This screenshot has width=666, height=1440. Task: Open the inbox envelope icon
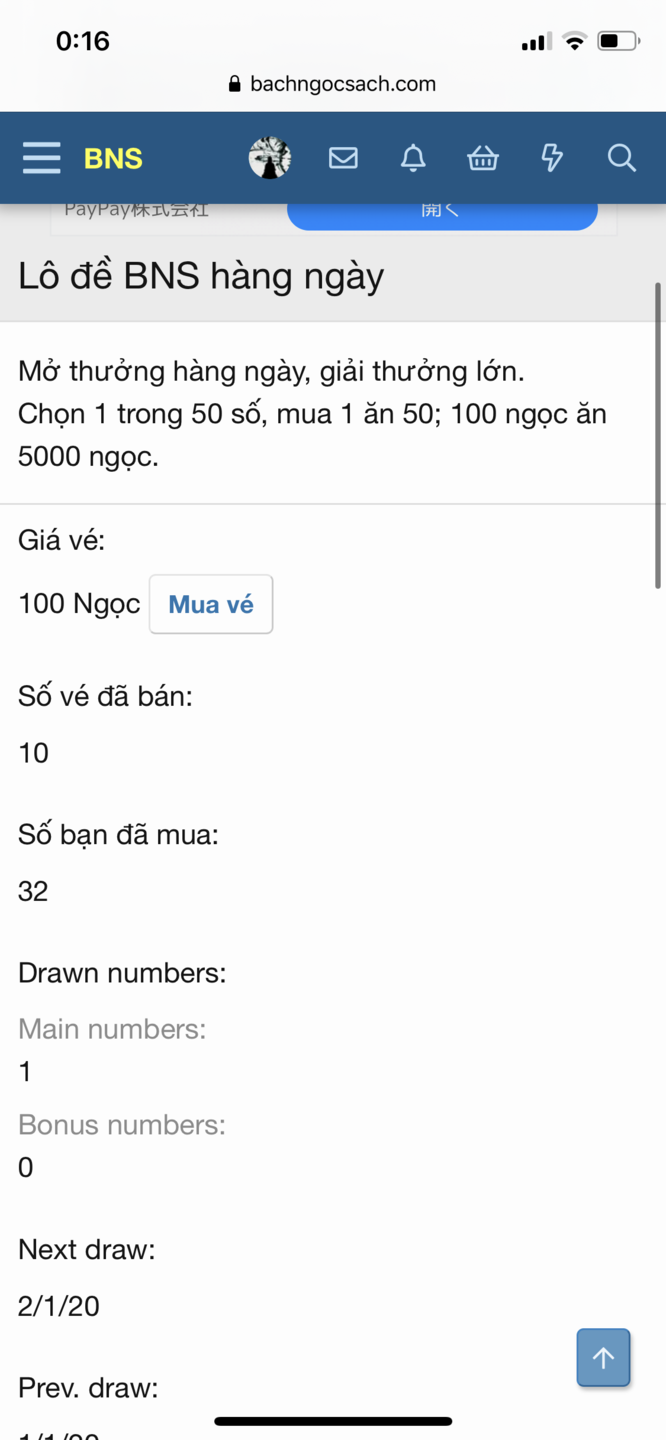click(343, 158)
